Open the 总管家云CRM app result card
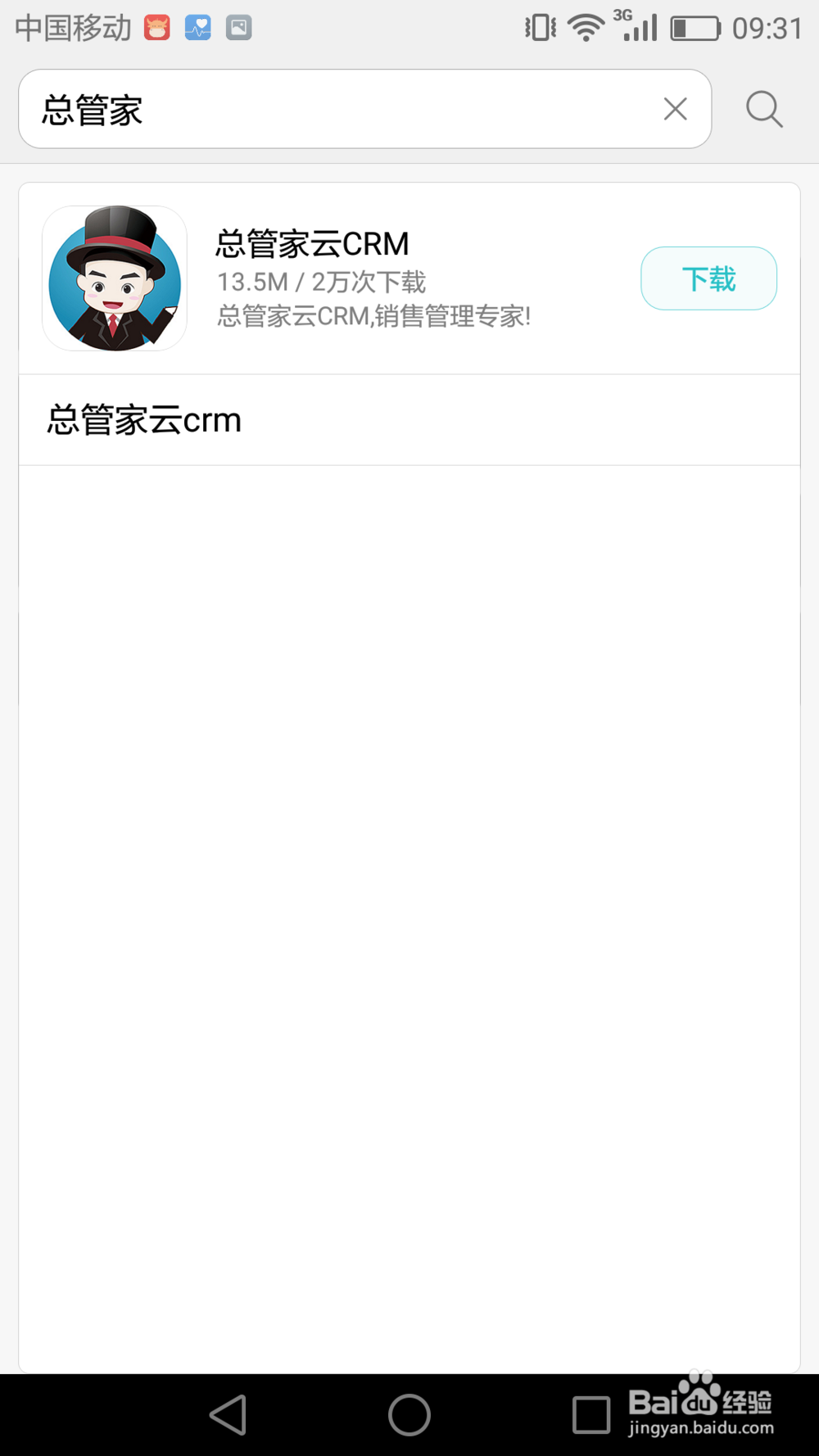The image size is (819, 1456). click(409, 278)
